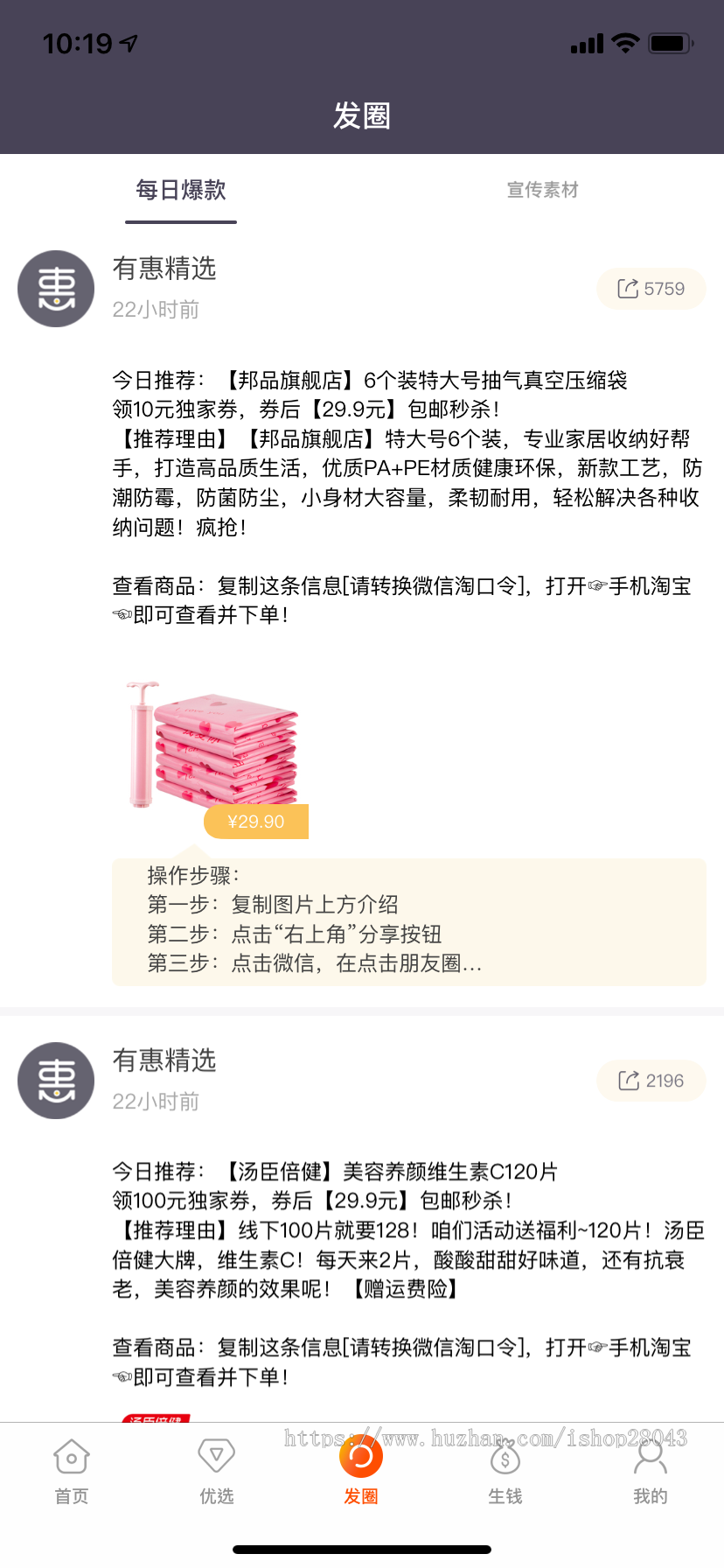This screenshot has width=724, height=1568.
Task: Click the 10:19 clock with location arrow
Action: [87, 42]
